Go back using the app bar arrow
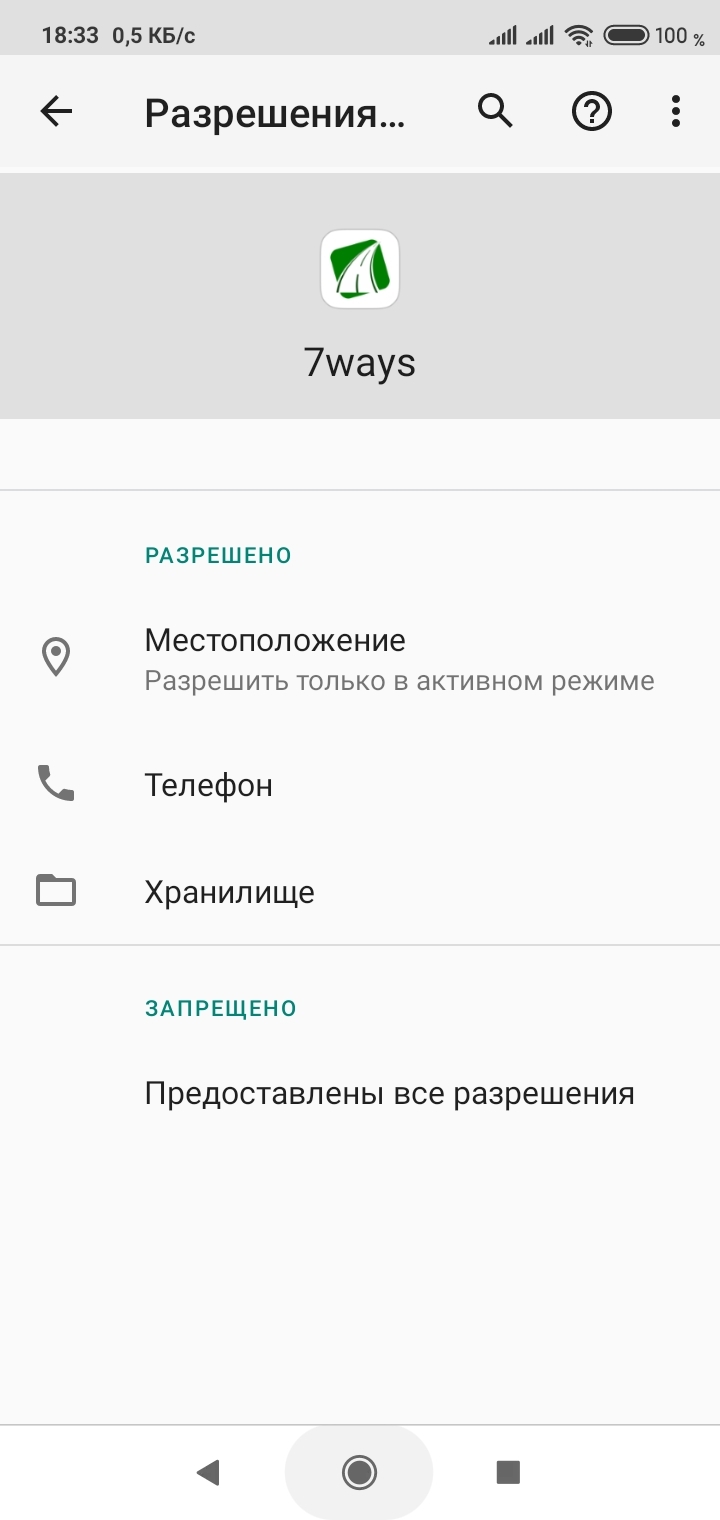The height and width of the screenshot is (1520, 720). tap(56, 112)
